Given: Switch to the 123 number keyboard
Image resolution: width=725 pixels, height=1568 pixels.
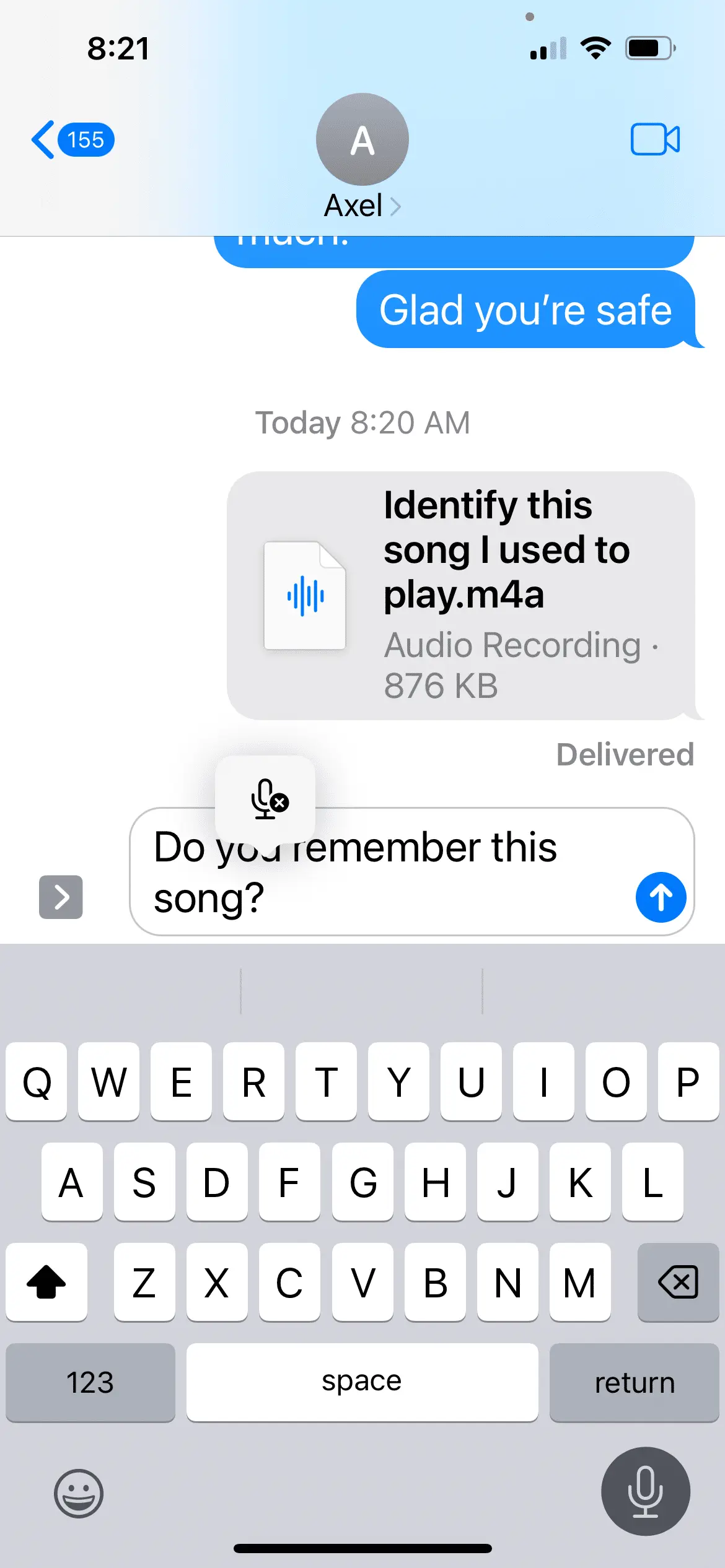Looking at the screenshot, I should pyautogui.click(x=90, y=1382).
